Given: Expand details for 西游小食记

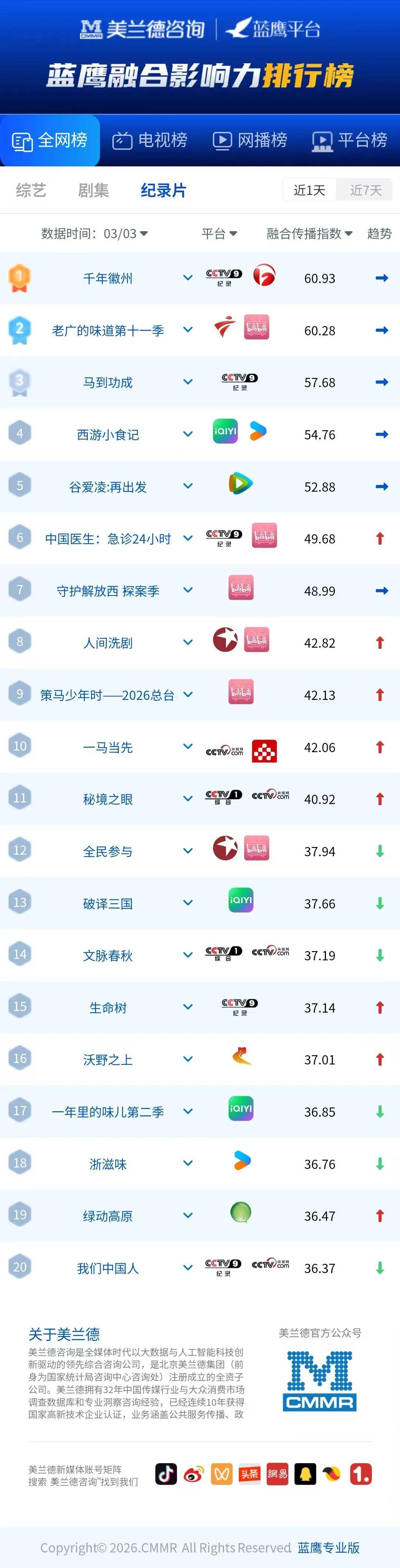Looking at the screenshot, I should coord(188,434).
